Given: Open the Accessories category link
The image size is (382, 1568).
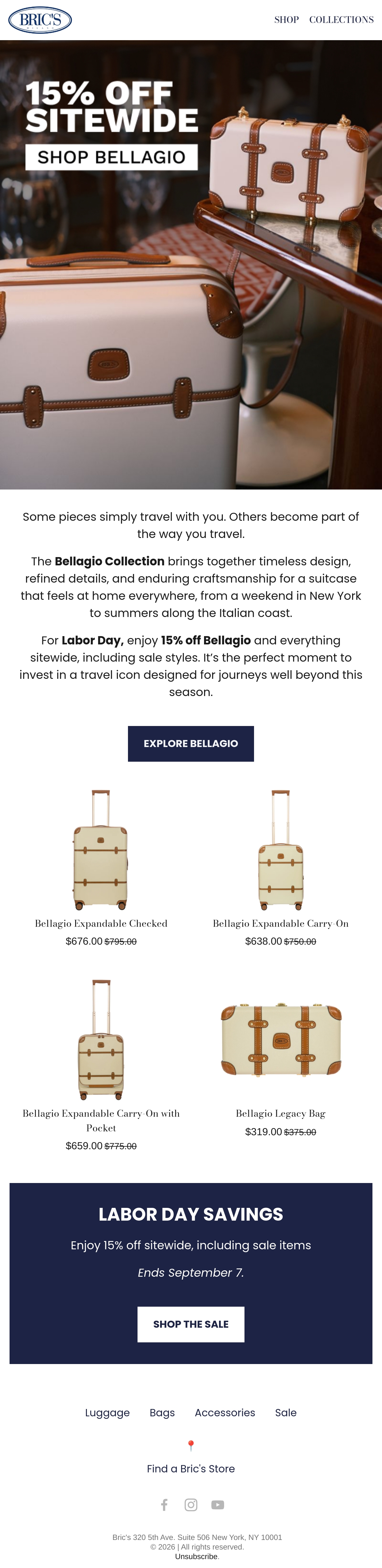Looking at the screenshot, I should pyautogui.click(x=224, y=1412).
